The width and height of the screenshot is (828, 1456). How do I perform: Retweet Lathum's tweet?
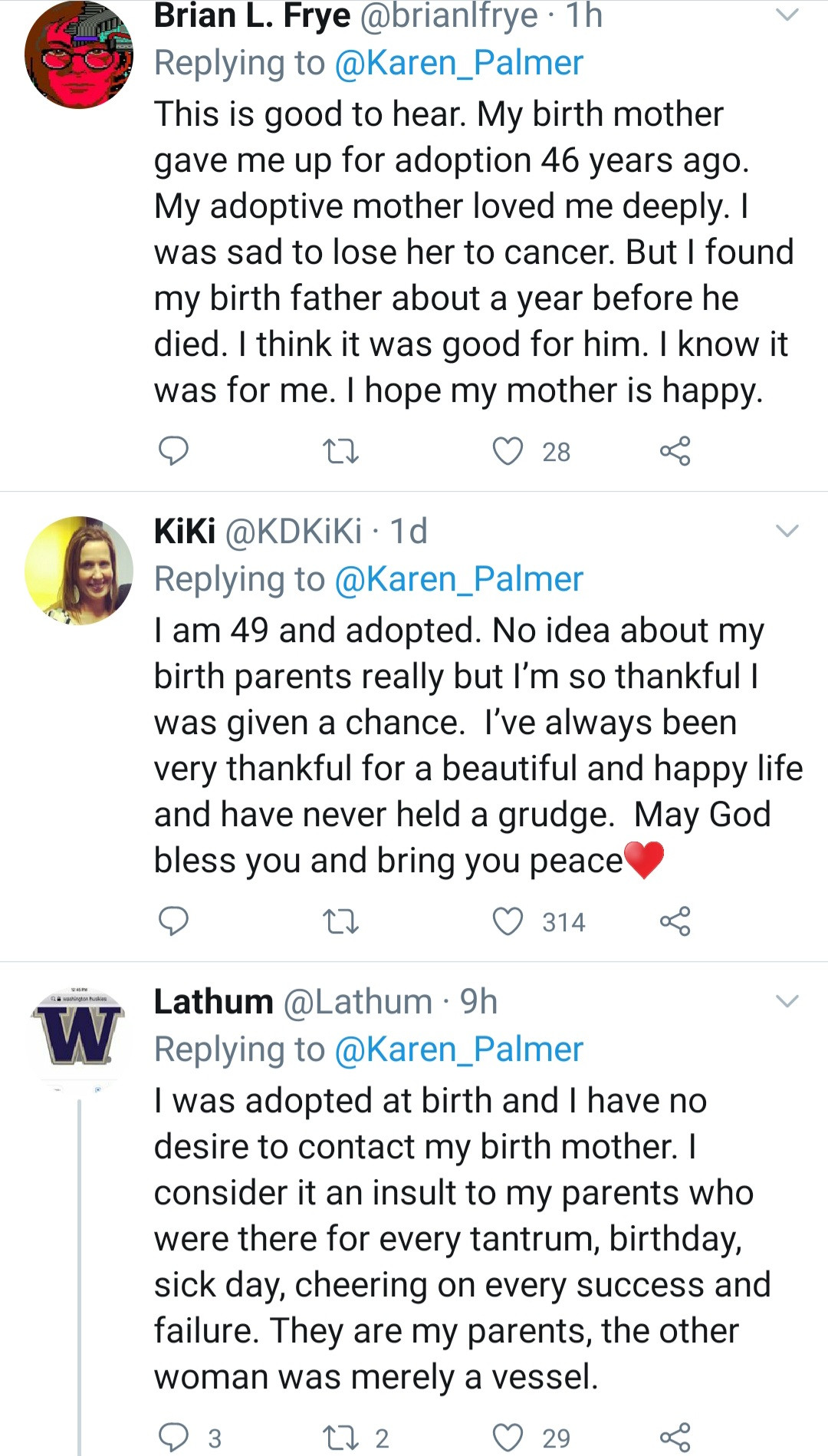click(x=340, y=1437)
